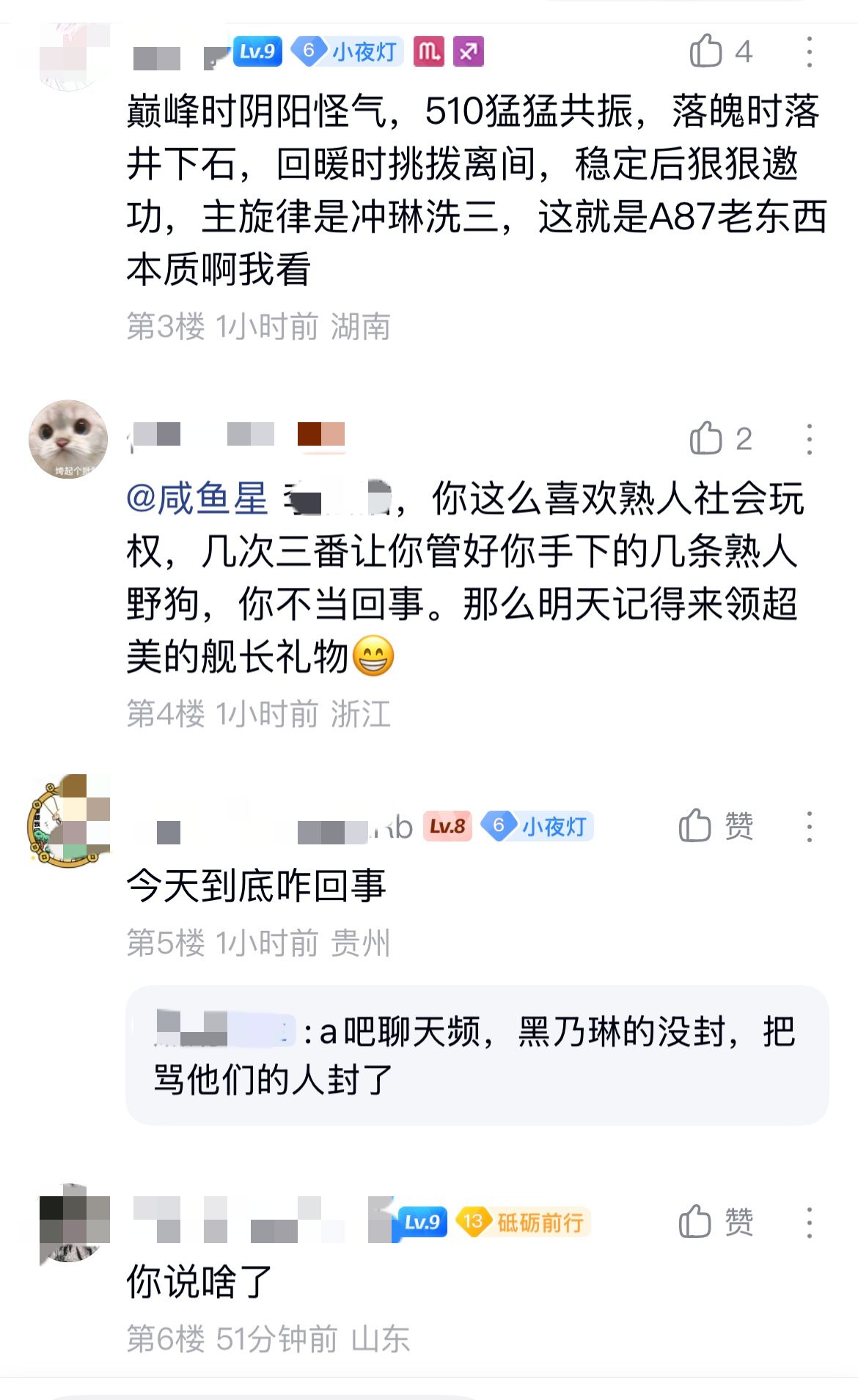Screen dimensions: 858x1400
Task: Like the 第4楼 comment from 浙江
Action: tap(721, 439)
